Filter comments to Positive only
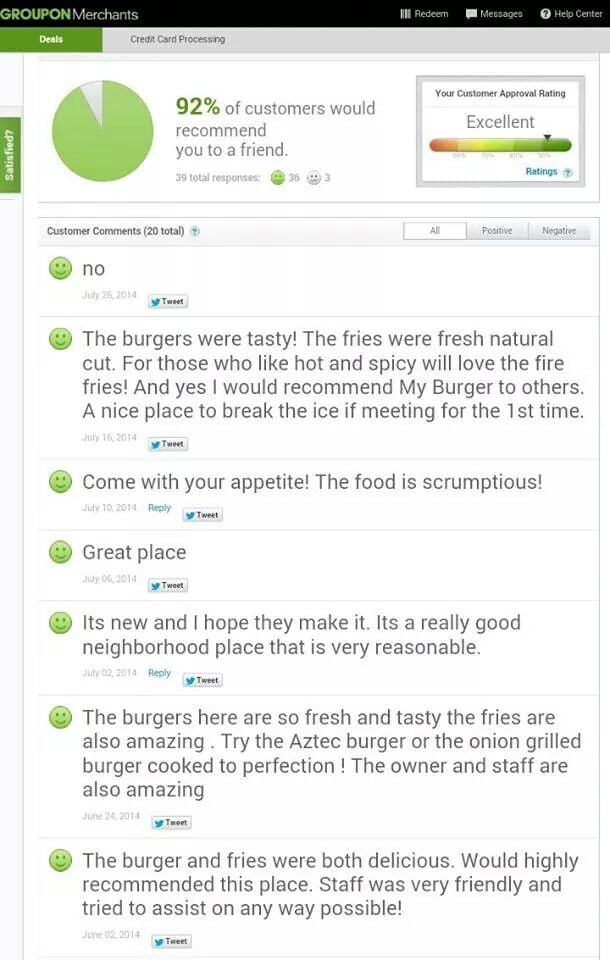Image resolution: width=610 pixels, height=960 pixels. pos(497,231)
